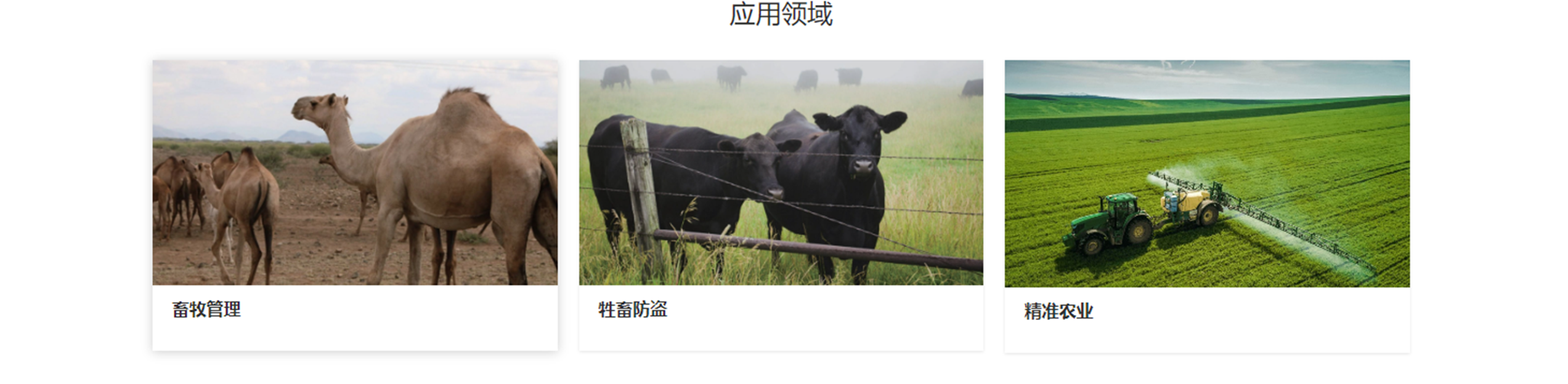
Task: Open the 畜牧管理 card
Action: [355, 205]
